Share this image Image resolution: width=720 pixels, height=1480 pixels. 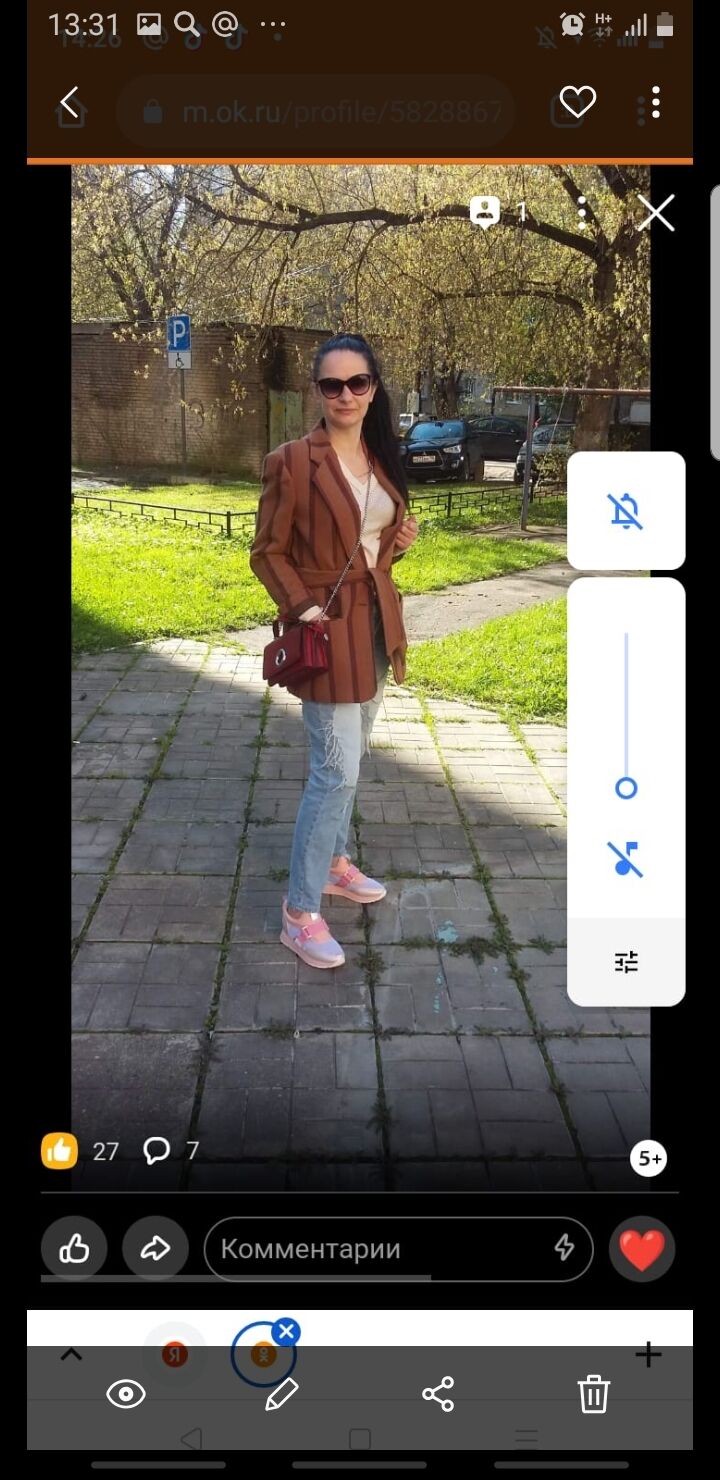click(x=438, y=1394)
